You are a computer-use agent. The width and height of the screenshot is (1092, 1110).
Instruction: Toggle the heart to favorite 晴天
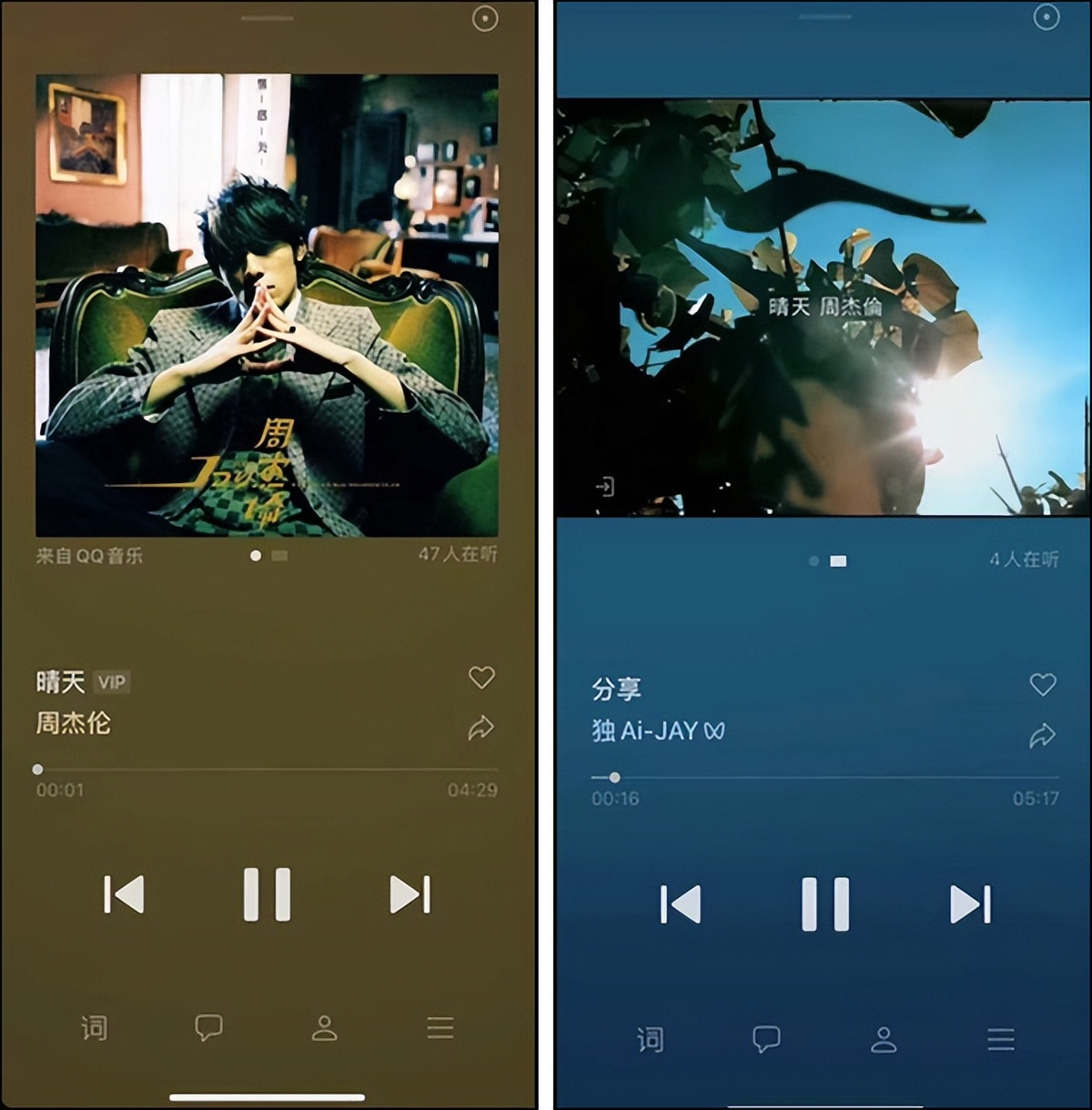480,677
